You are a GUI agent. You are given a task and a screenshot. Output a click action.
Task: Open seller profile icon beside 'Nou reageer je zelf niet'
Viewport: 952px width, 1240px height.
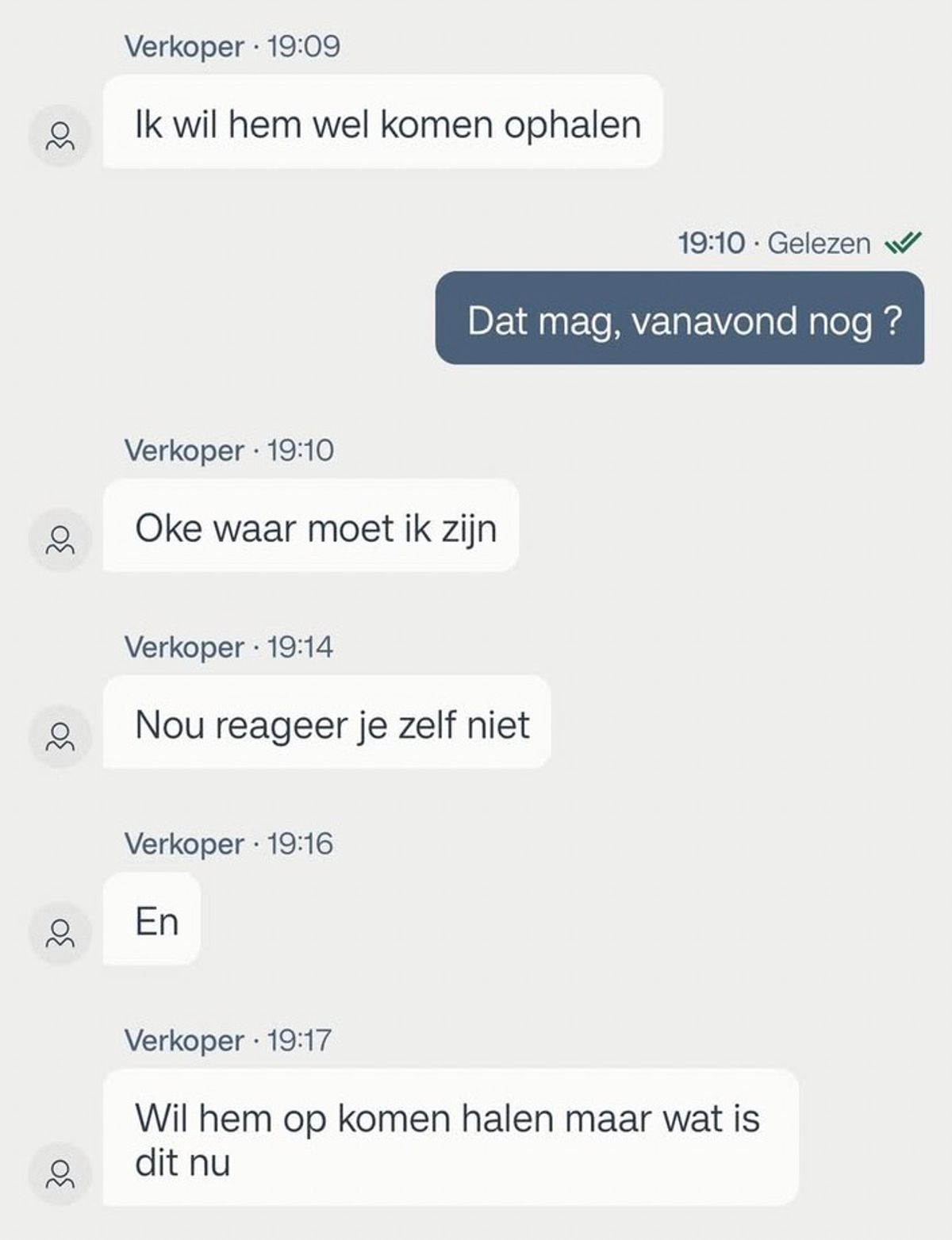(x=60, y=736)
